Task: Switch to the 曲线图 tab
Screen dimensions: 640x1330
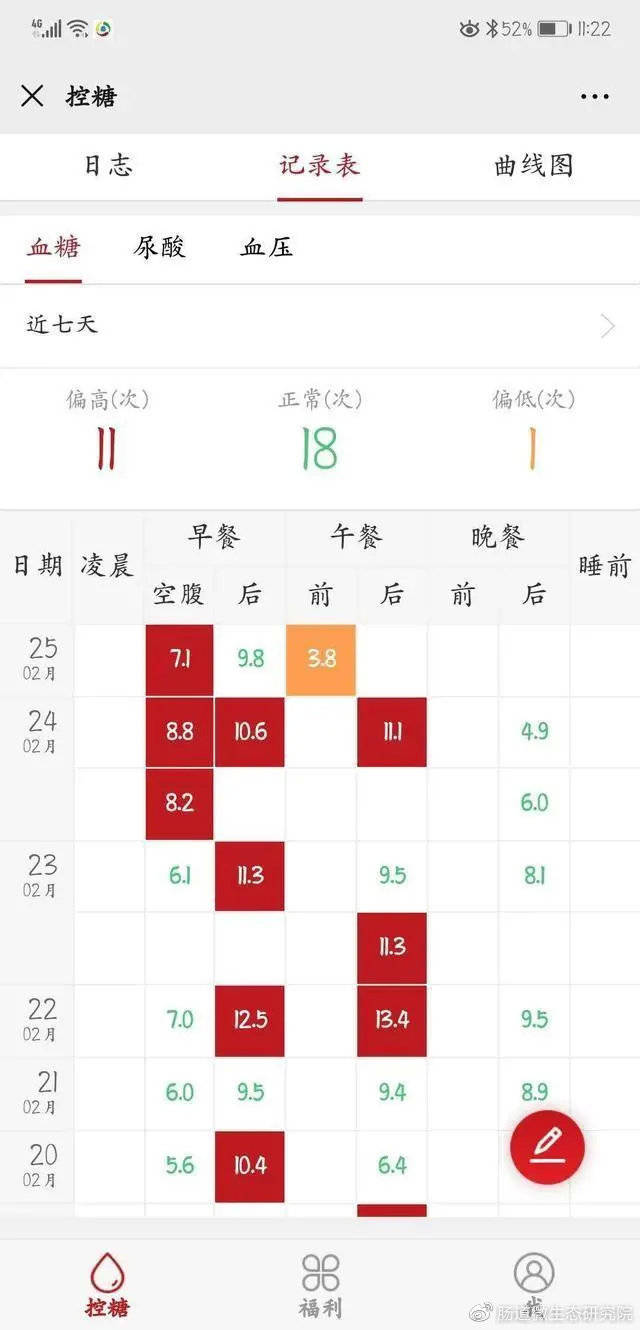Action: point(534,165)
